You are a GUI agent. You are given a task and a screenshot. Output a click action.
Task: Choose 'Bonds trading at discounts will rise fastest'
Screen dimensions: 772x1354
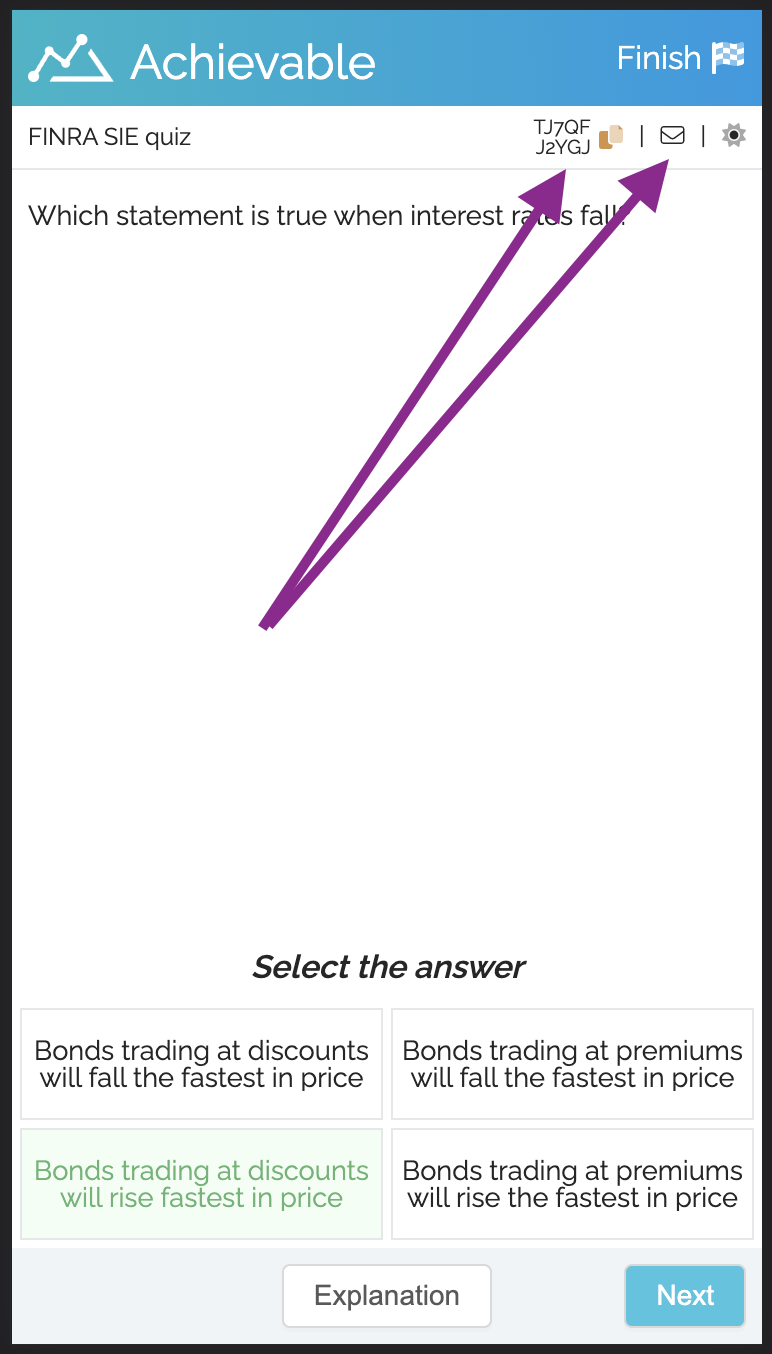coord(202,1184)
